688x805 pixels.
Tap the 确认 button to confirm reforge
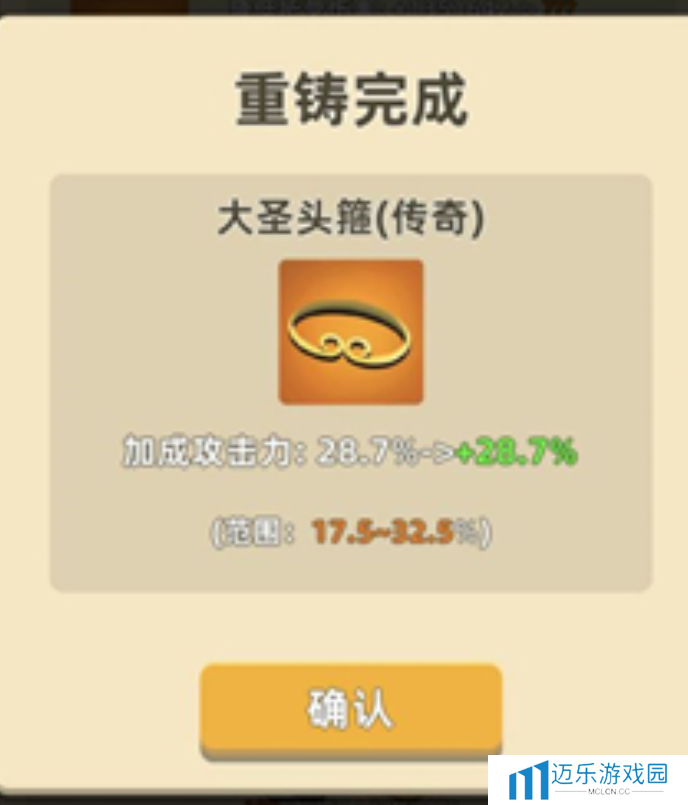pos(350,708)
